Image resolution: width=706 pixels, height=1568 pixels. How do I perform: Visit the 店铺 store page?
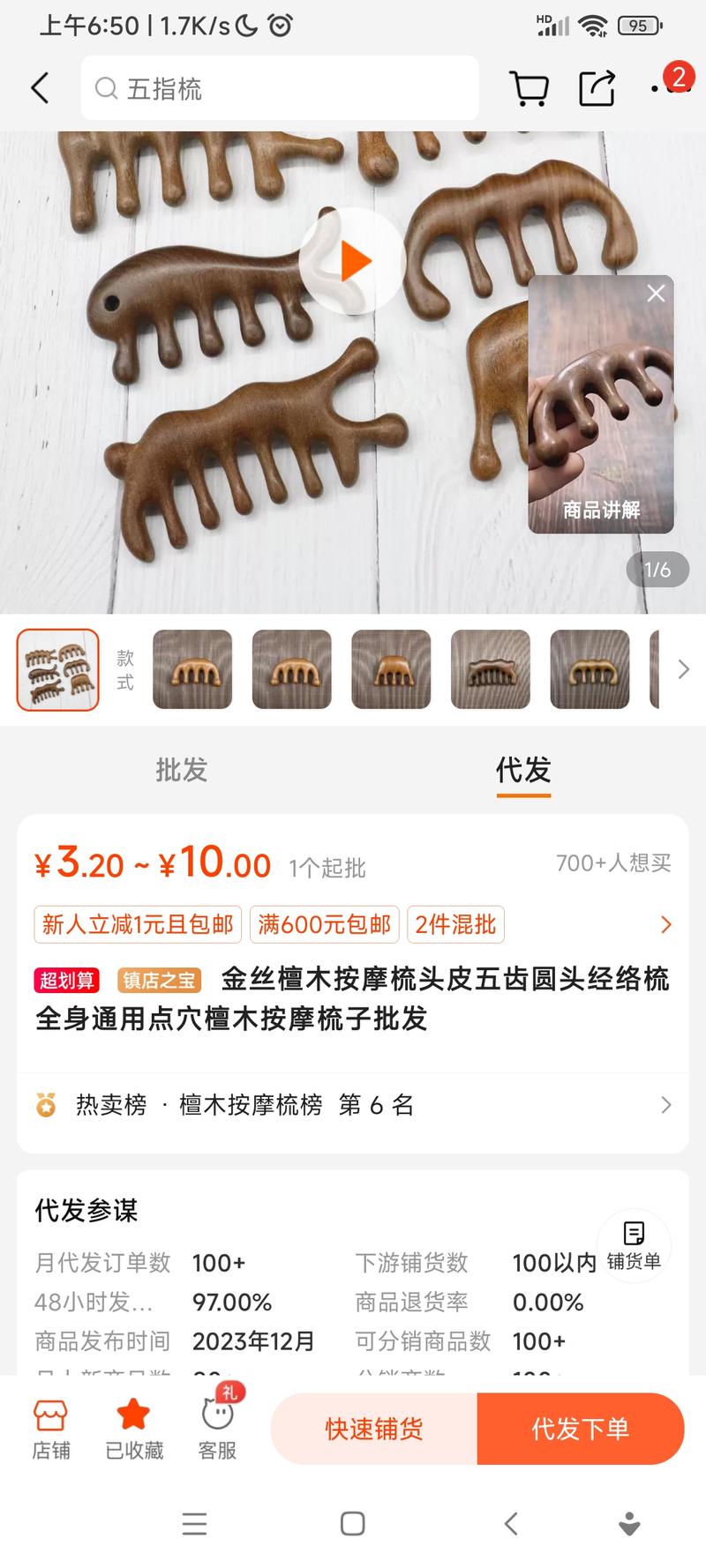click(50, 1429)
